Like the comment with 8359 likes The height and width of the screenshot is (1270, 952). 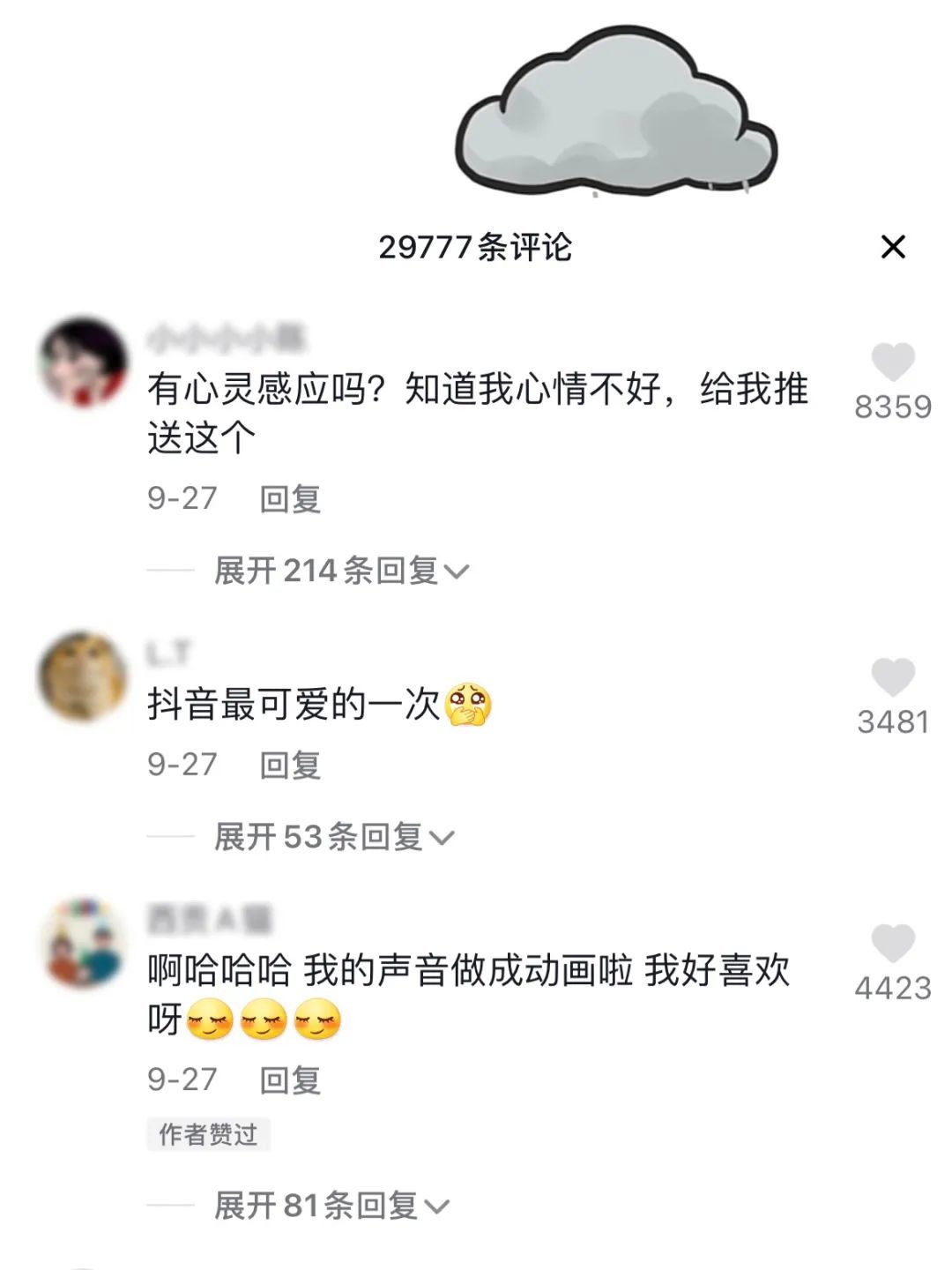coord(893,362)
